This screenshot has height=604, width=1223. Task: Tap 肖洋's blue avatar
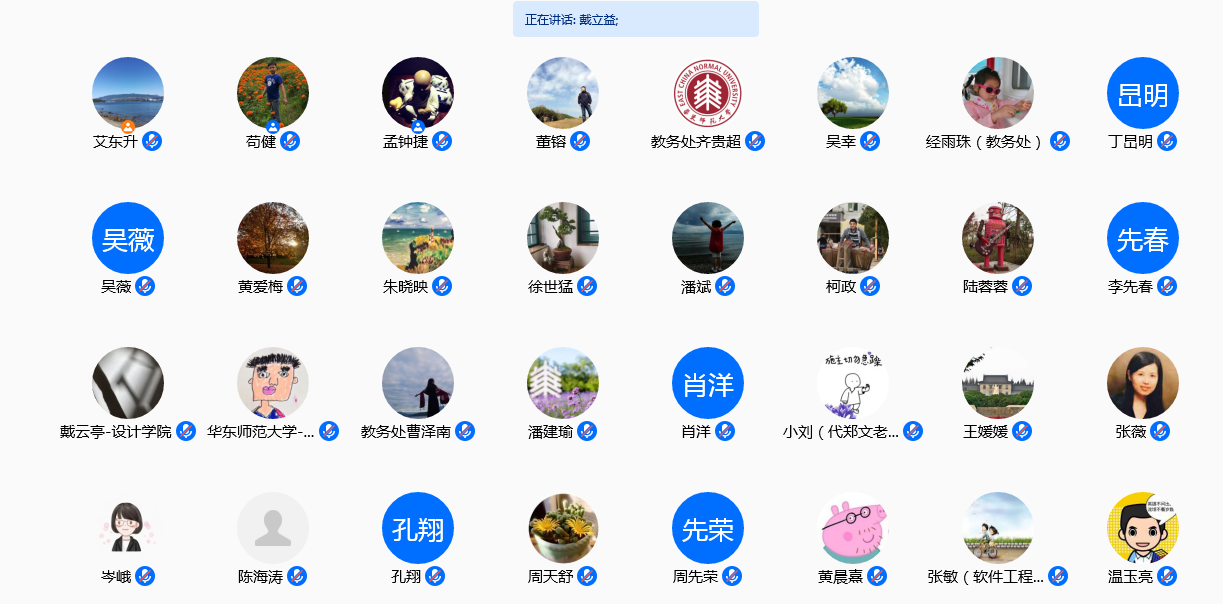coord(708,383)
